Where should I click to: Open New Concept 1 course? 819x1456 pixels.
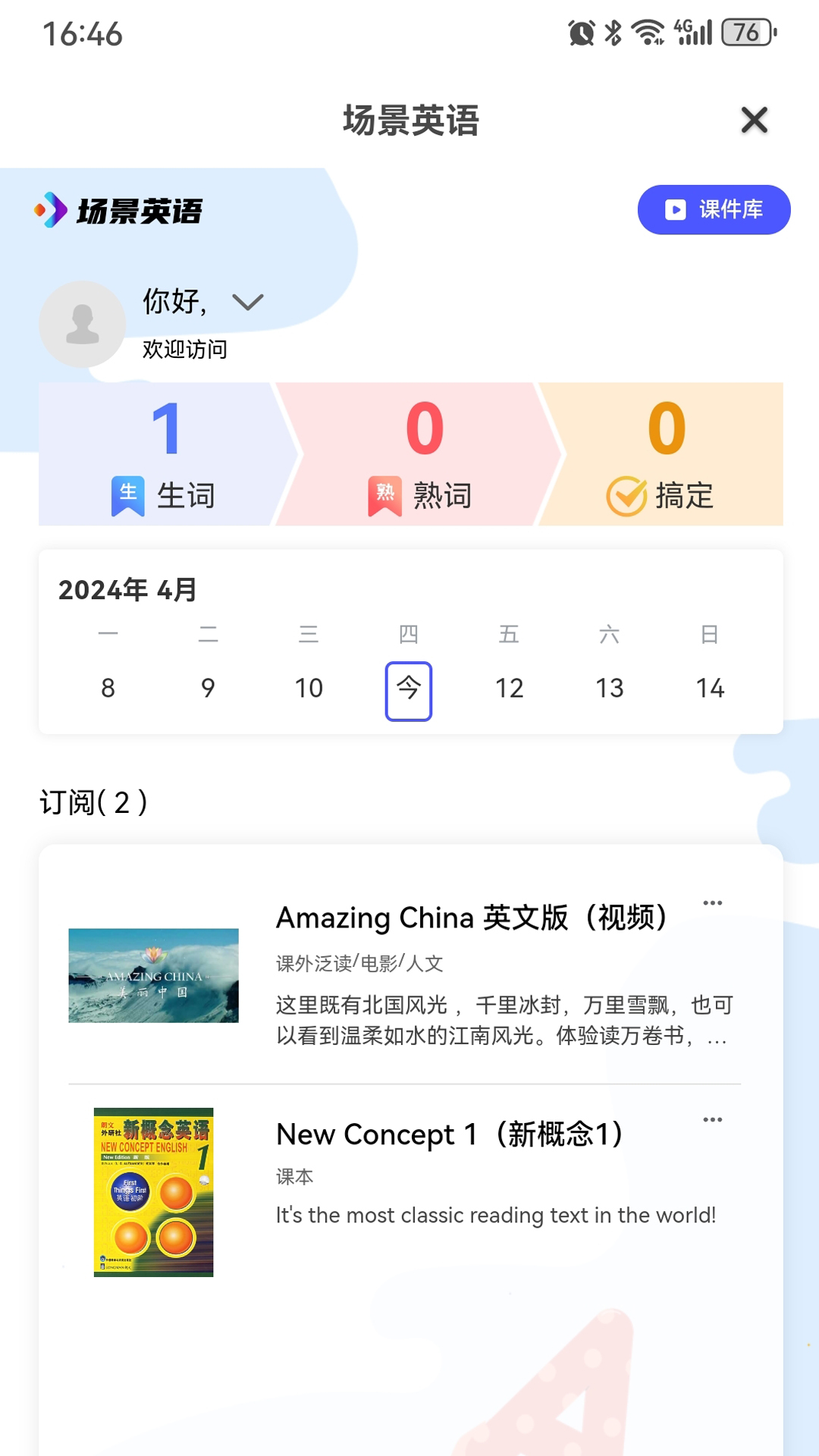point(449,1134)
